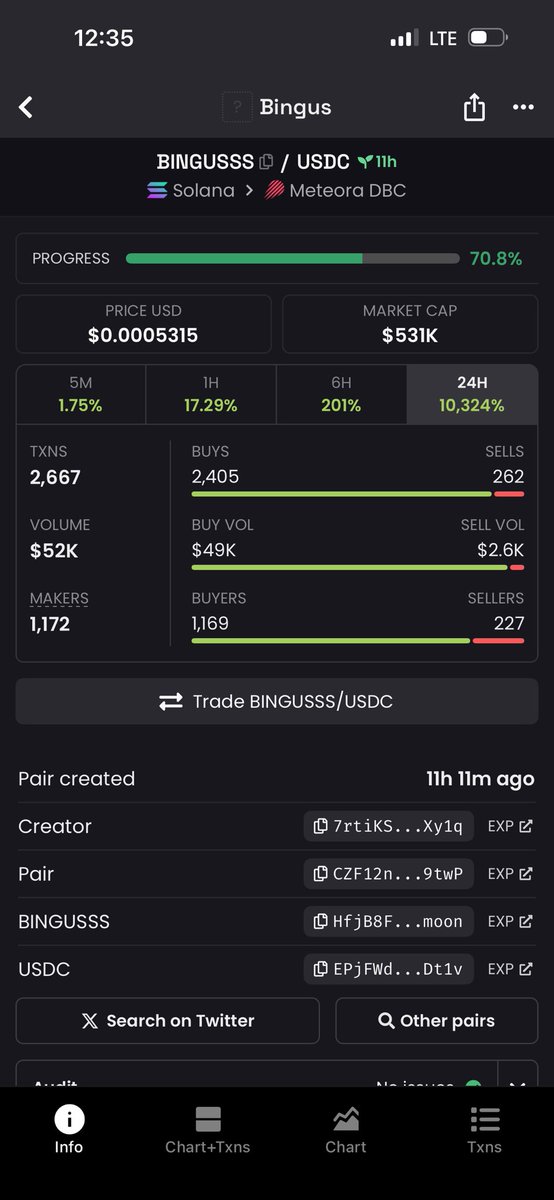Screen dimensions: 554x1200
Task: Open the three-dot overflow menu
Action: pos(523,107)
